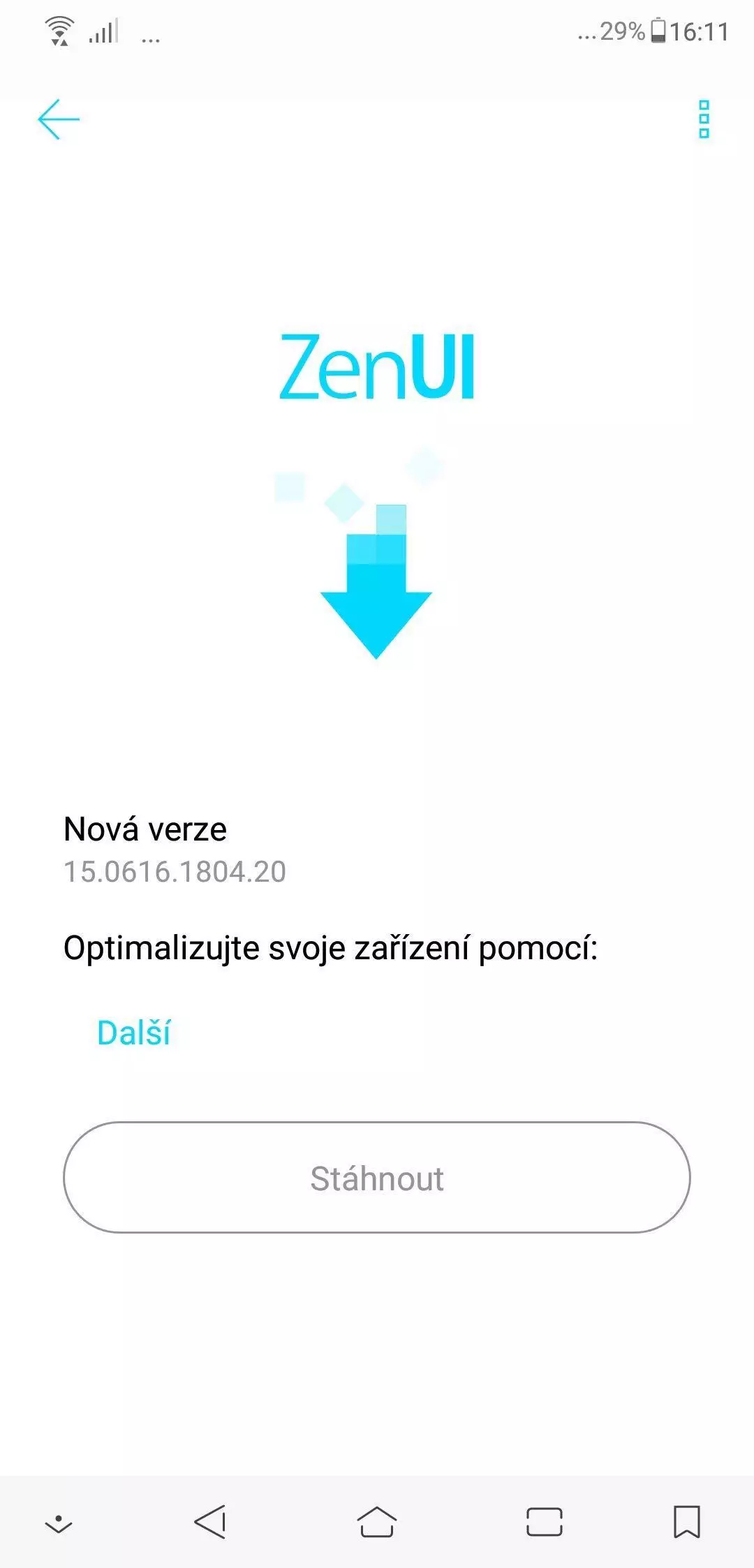754x1568 pixels.
Task: Open recent apps from navigation bar
Action: point(545,1522)
